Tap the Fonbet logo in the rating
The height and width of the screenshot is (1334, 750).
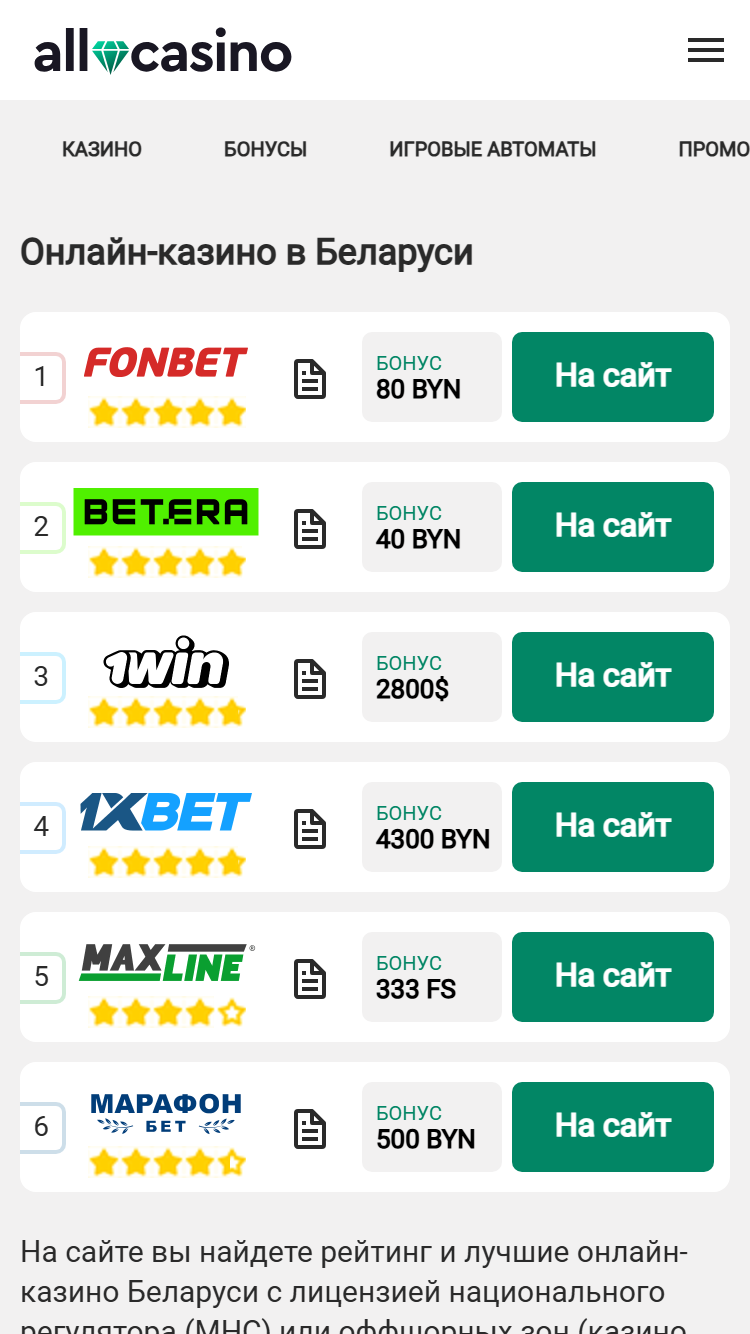[166, 362]
